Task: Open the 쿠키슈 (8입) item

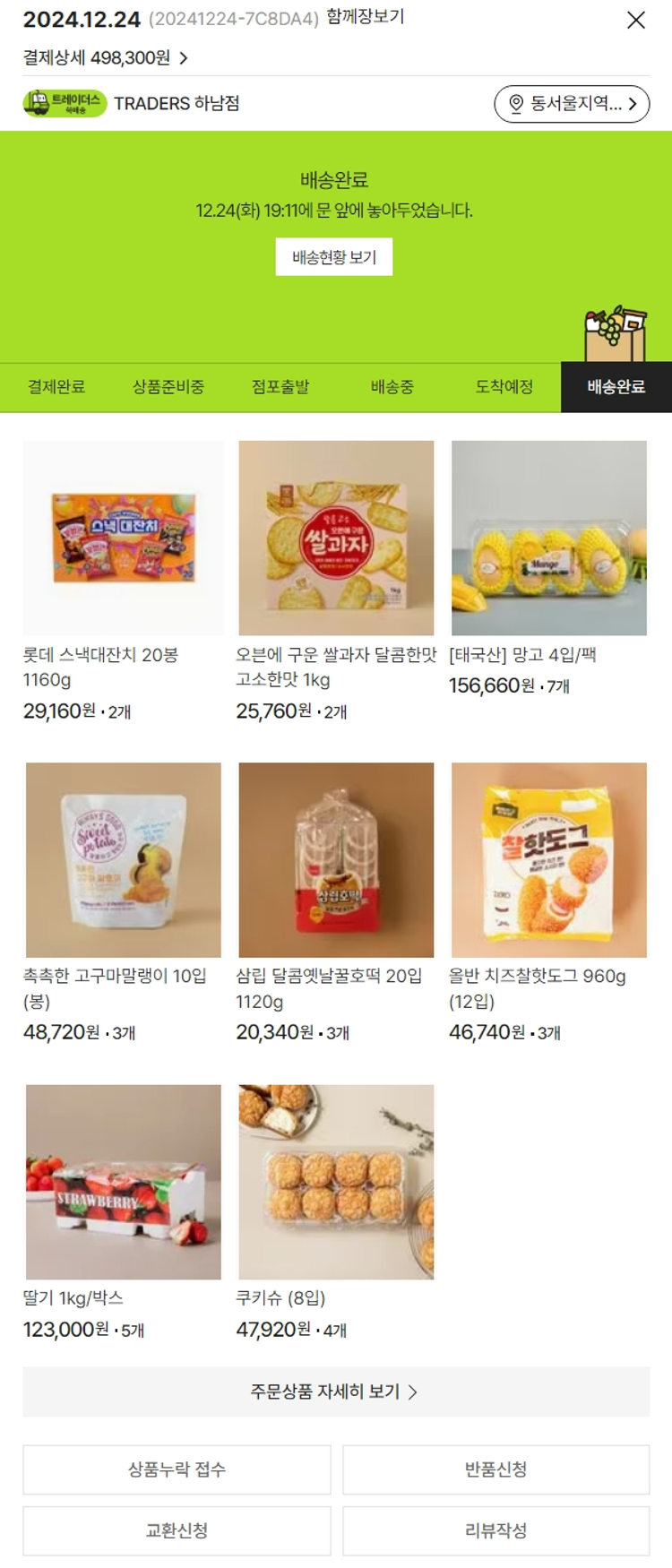Action: tap(336, 1182)
